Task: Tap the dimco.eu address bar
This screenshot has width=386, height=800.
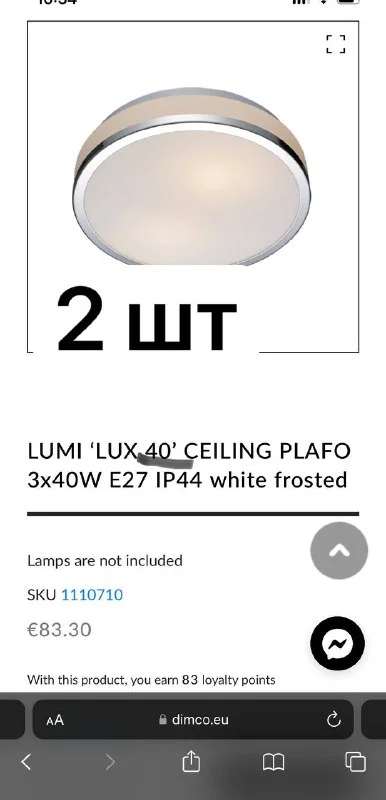Action: 193,719
